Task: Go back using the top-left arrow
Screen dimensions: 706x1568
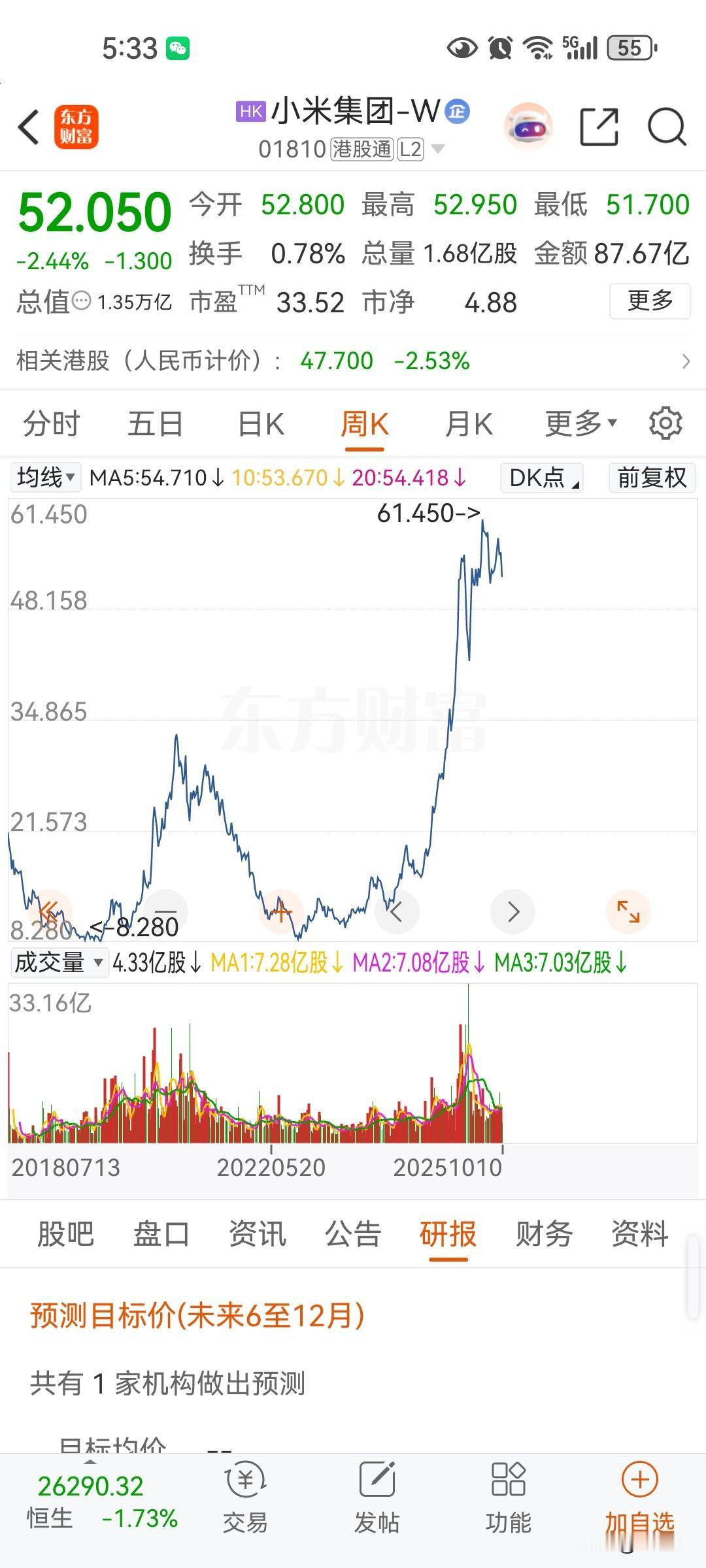Action: [29, 127]
